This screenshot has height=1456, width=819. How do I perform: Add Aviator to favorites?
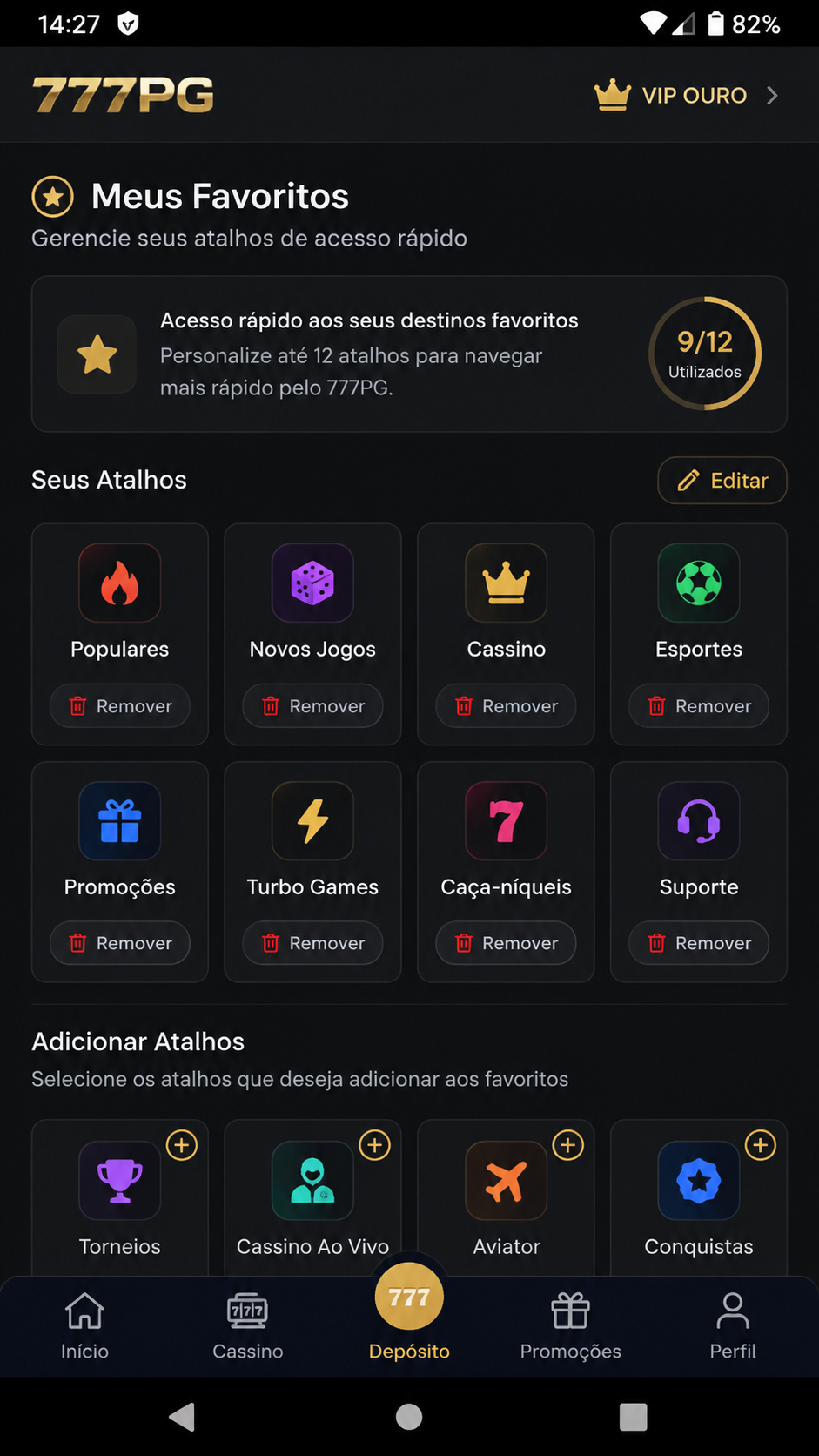pyautogui.click(x=568, y=1145)
